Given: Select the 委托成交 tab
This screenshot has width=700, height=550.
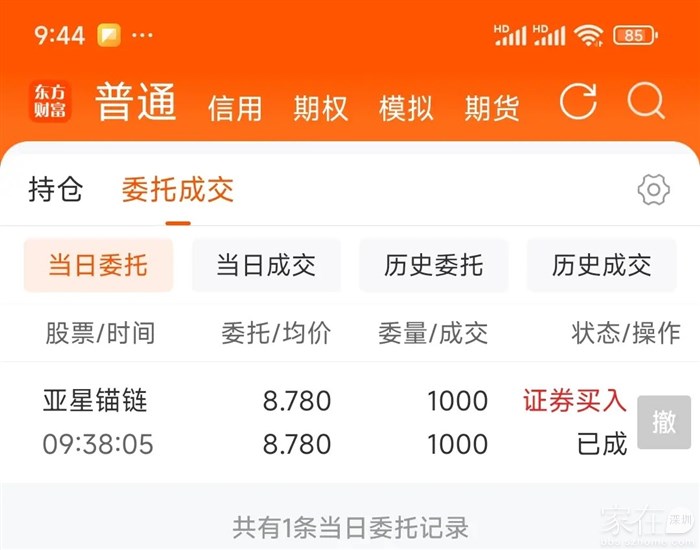Looking at the screenshot, I should tap(177, 189).
